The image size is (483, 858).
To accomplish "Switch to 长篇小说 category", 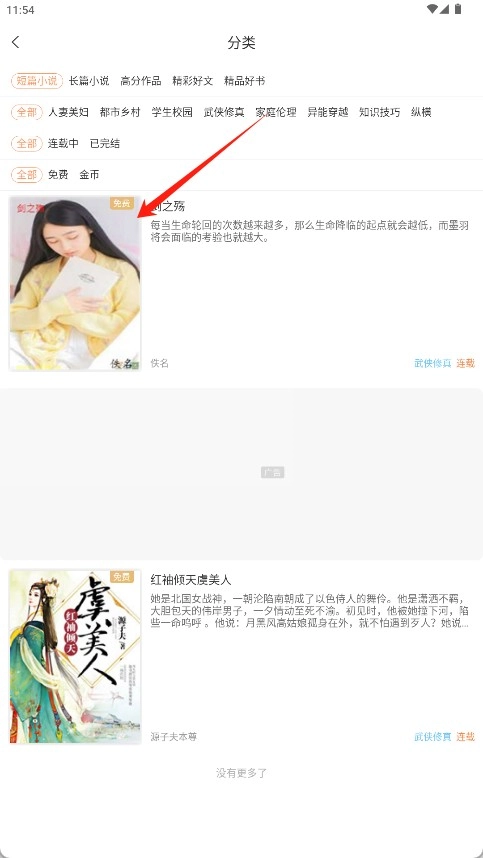I will [x=89, y=81].
